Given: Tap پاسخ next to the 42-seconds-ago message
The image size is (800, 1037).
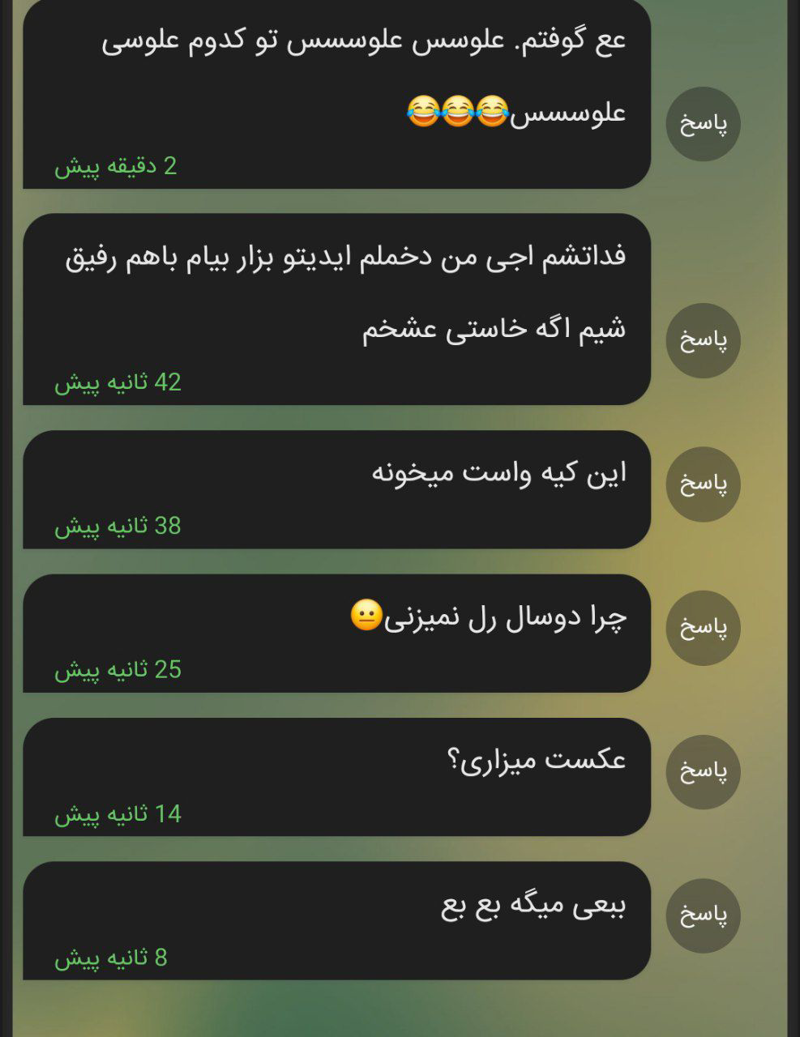Looking at the screenshot, I should tap(703, 340).
